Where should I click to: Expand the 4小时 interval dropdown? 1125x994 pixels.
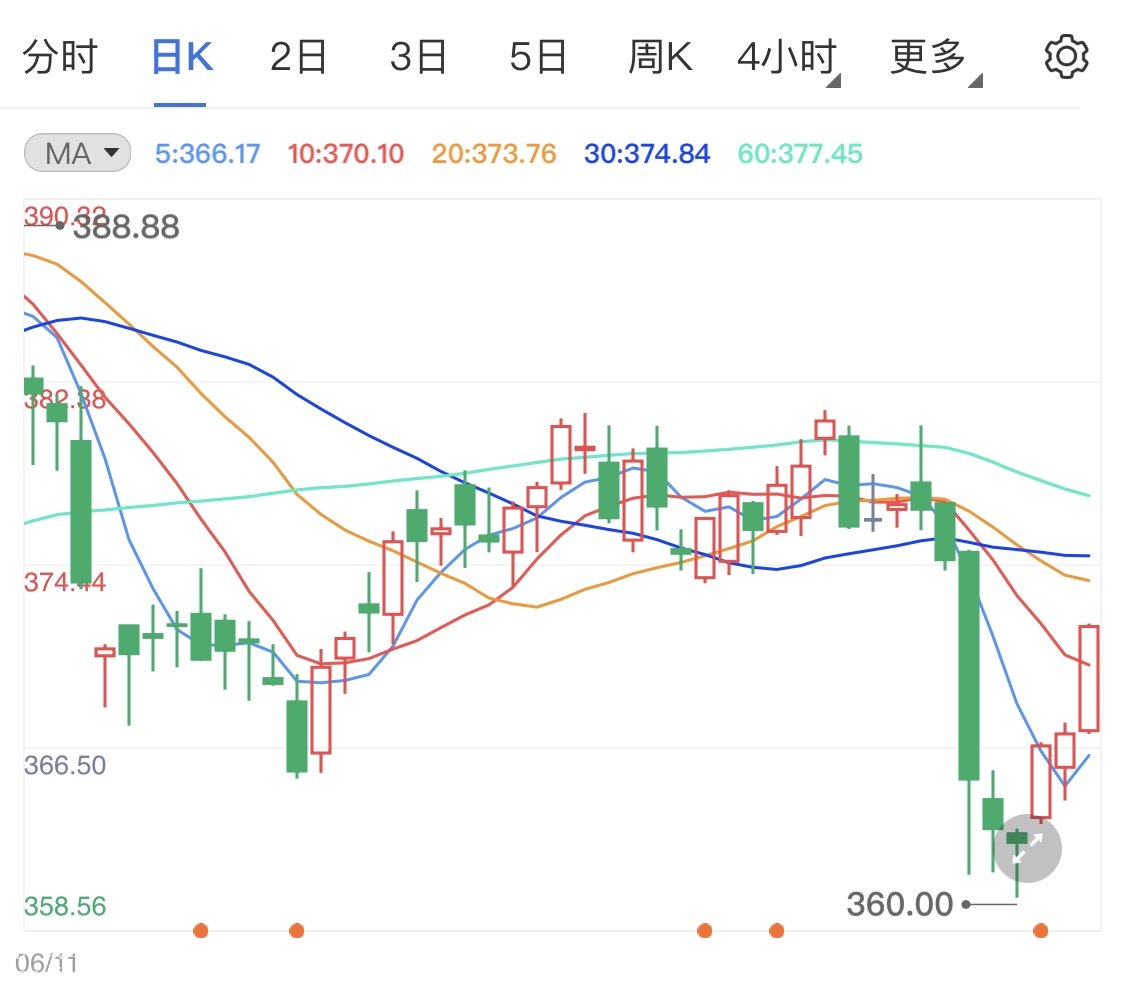tap(788, 59)
